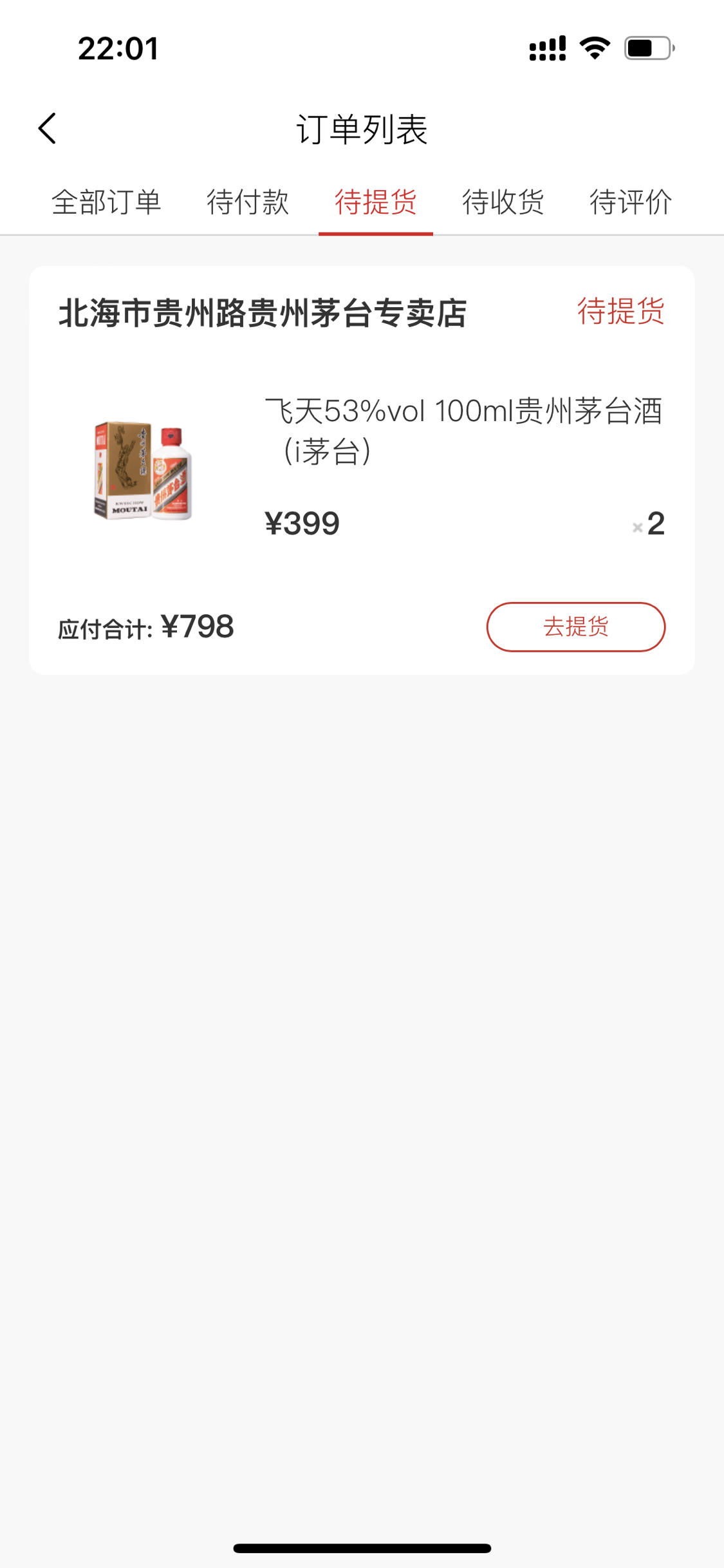
Task: Select the 待提货 tab
Action: click(376, 202)
